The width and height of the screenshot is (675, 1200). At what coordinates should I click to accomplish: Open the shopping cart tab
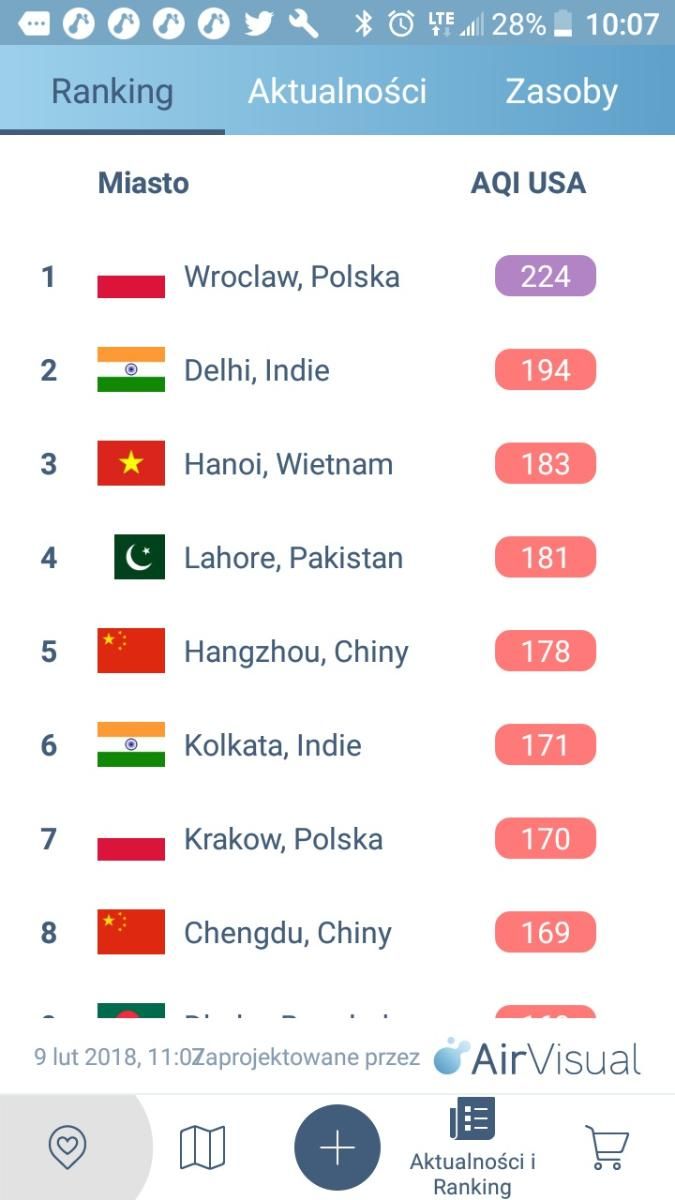tap(607, 1147)
